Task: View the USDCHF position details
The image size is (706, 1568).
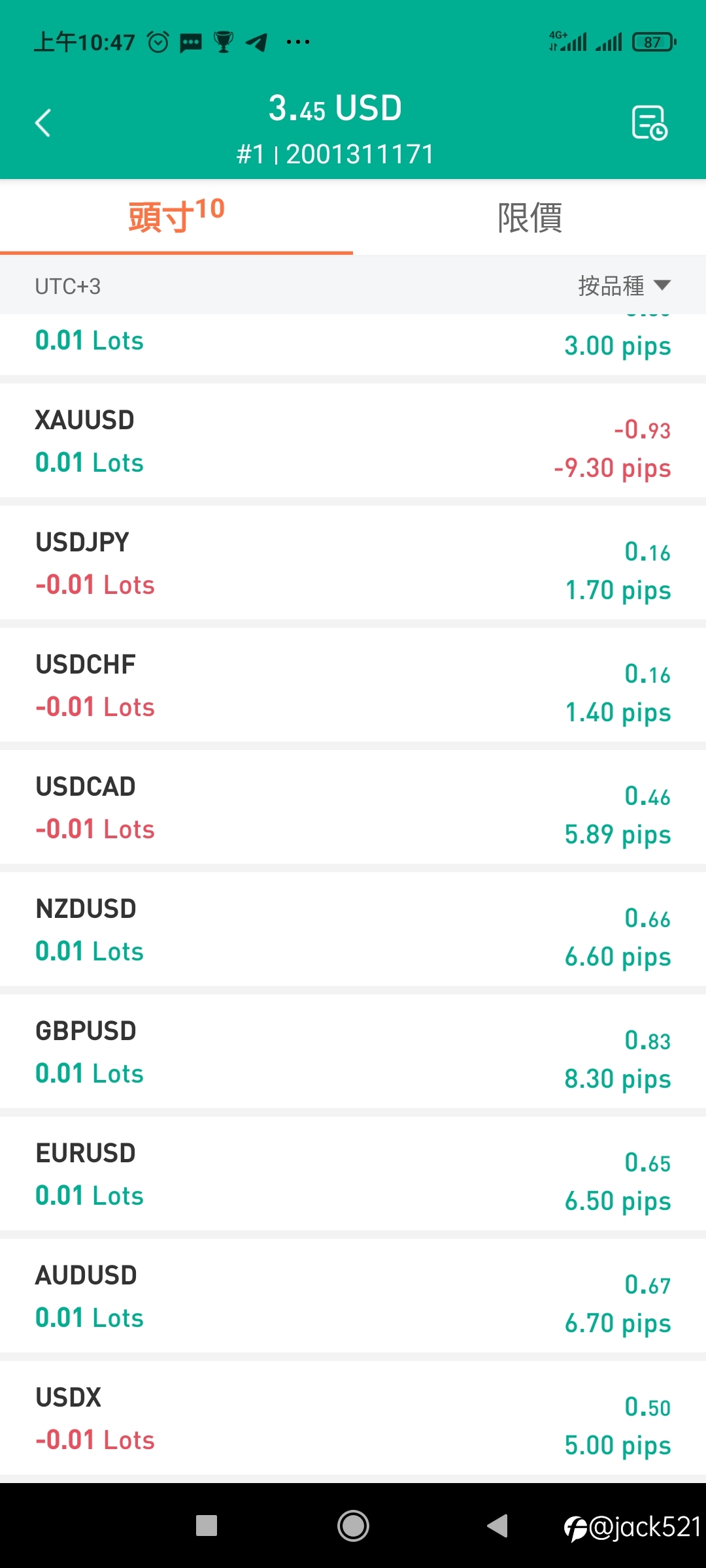Action: point(353,685)
